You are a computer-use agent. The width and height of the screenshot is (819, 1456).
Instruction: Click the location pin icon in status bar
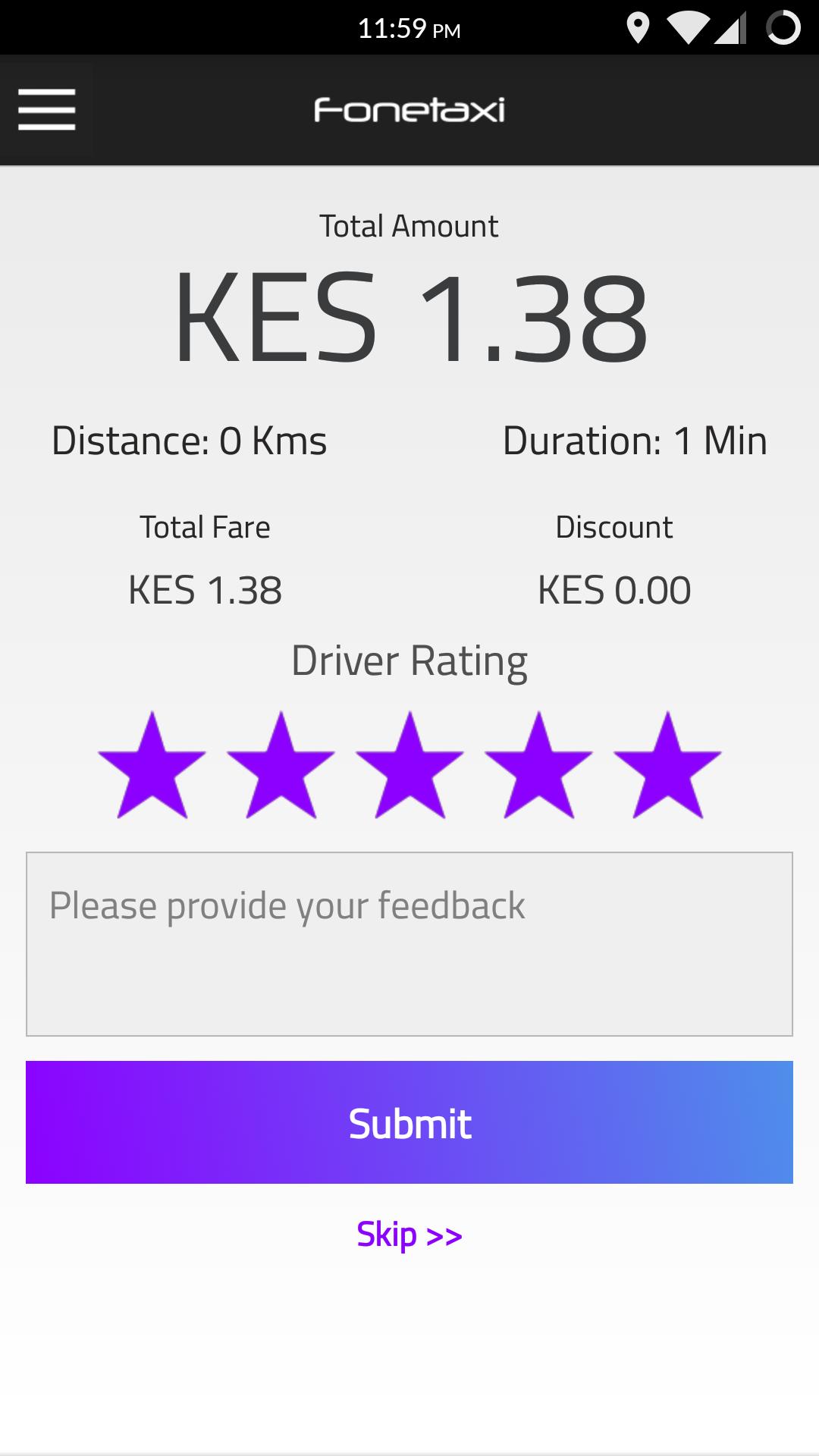(639, 29)
